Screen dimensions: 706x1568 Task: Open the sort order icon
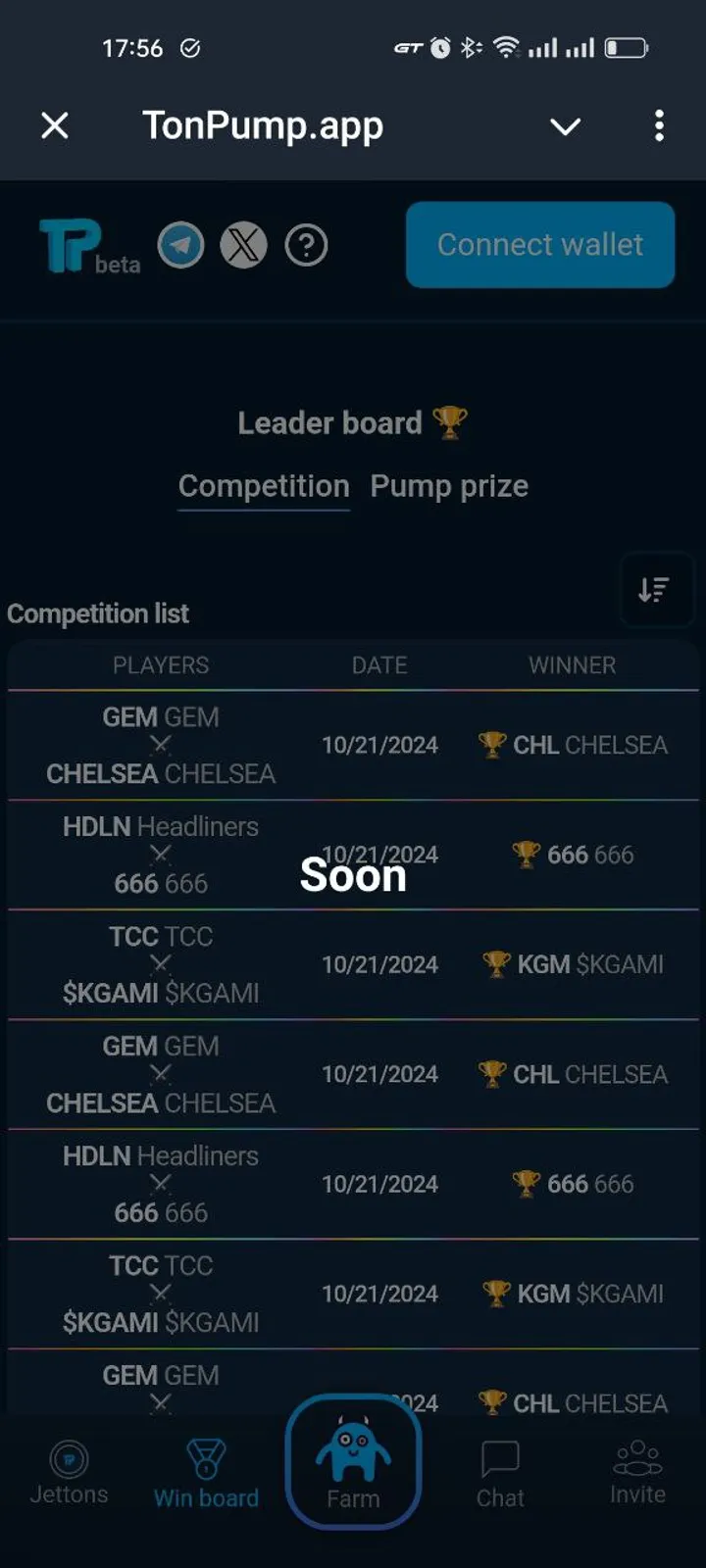pyautogui.click(x=656, y=589)
